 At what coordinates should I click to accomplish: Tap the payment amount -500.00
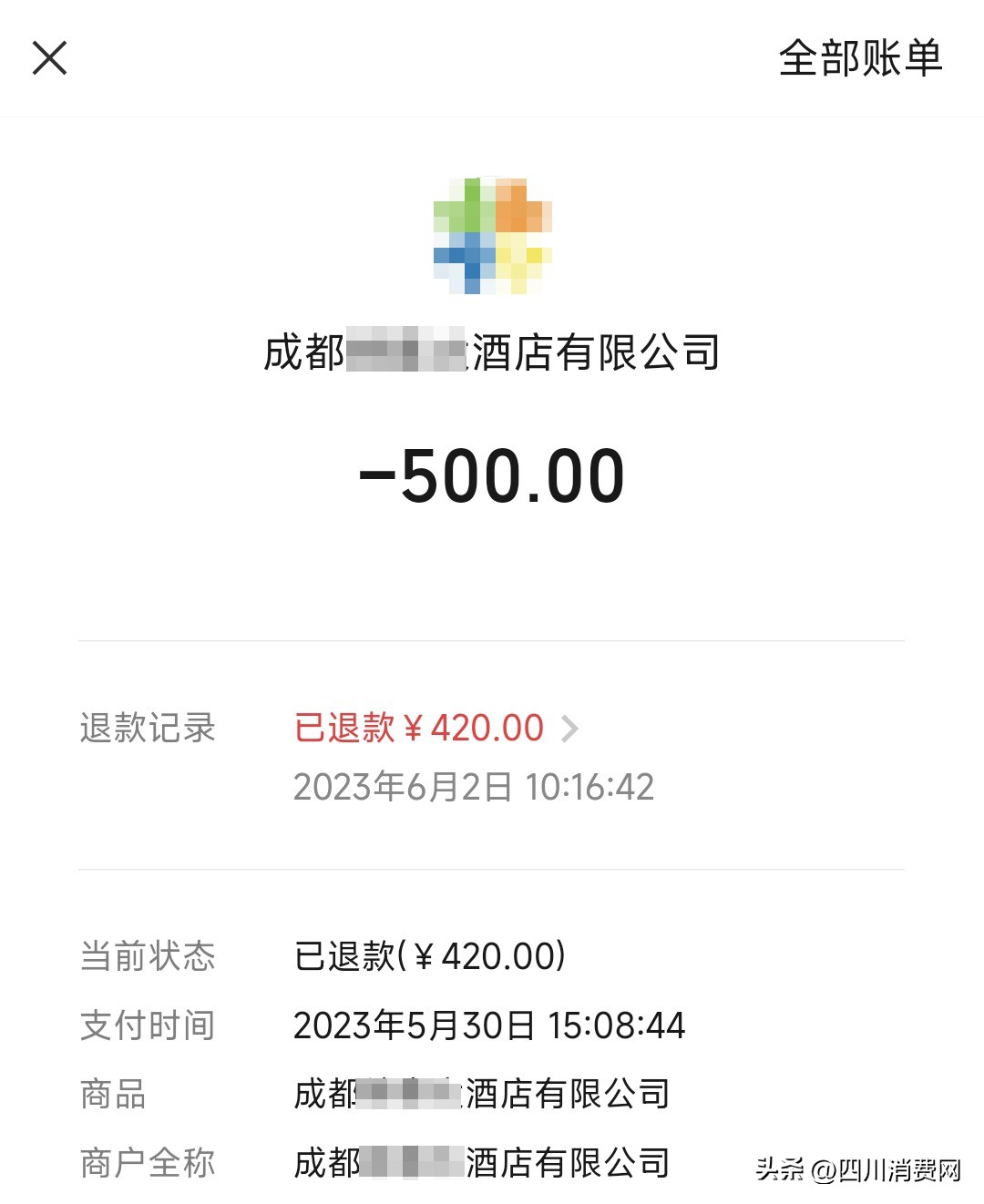click(492, 474)
